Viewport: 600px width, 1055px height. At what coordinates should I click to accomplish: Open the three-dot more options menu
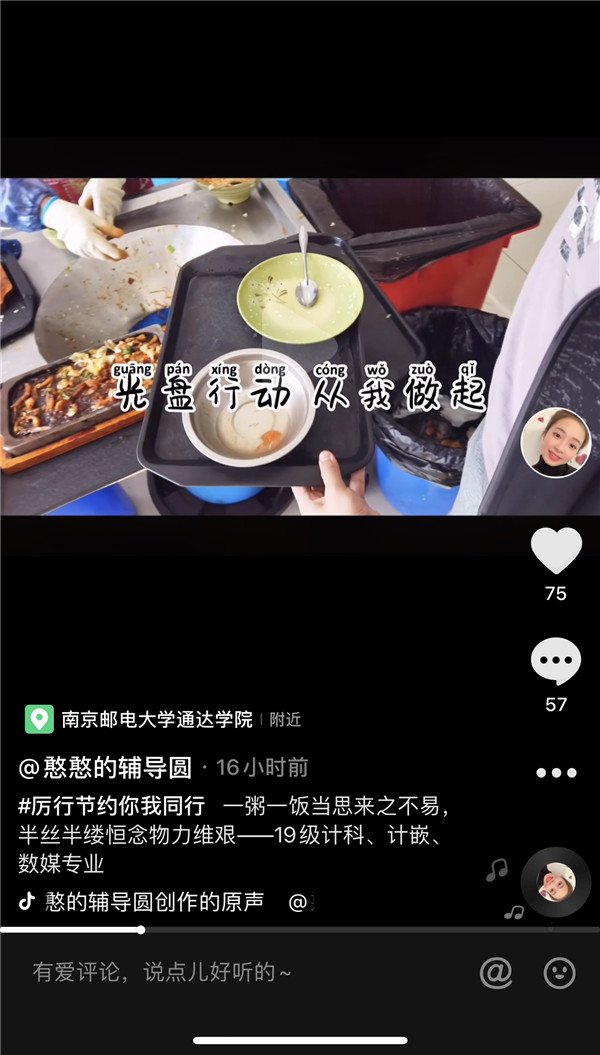coord(556,773)
